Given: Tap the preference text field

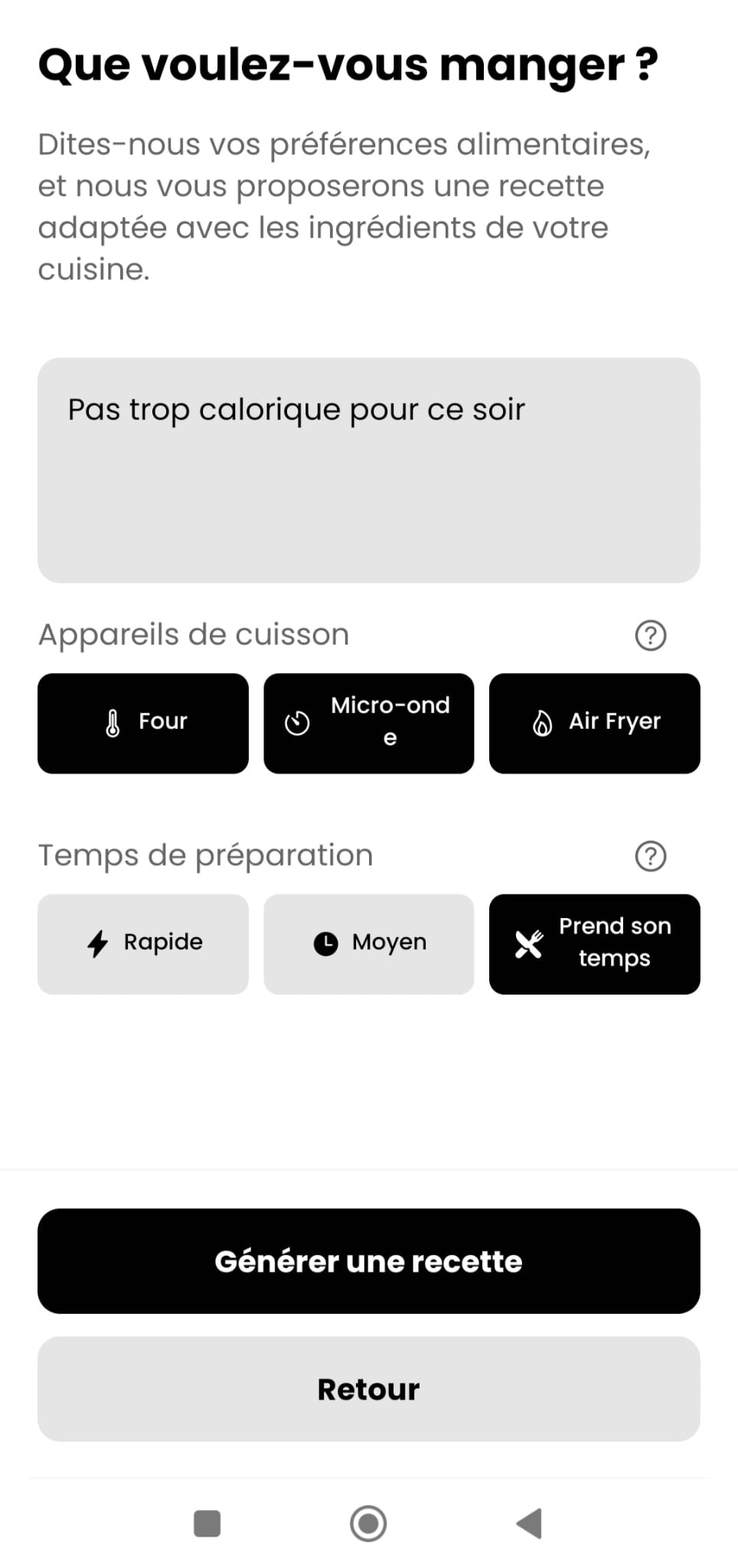Looking at the screenshot, I should [368, 467].
